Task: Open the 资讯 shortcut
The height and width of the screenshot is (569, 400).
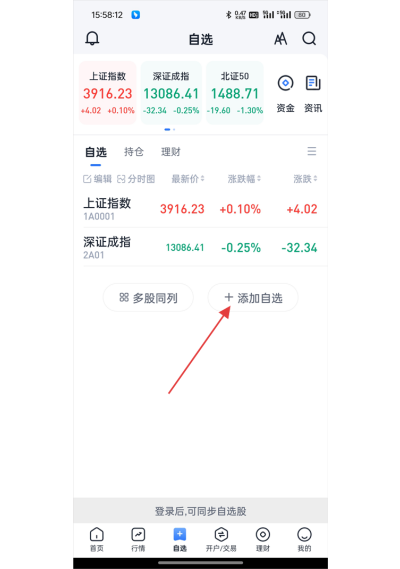Action: 313,94
